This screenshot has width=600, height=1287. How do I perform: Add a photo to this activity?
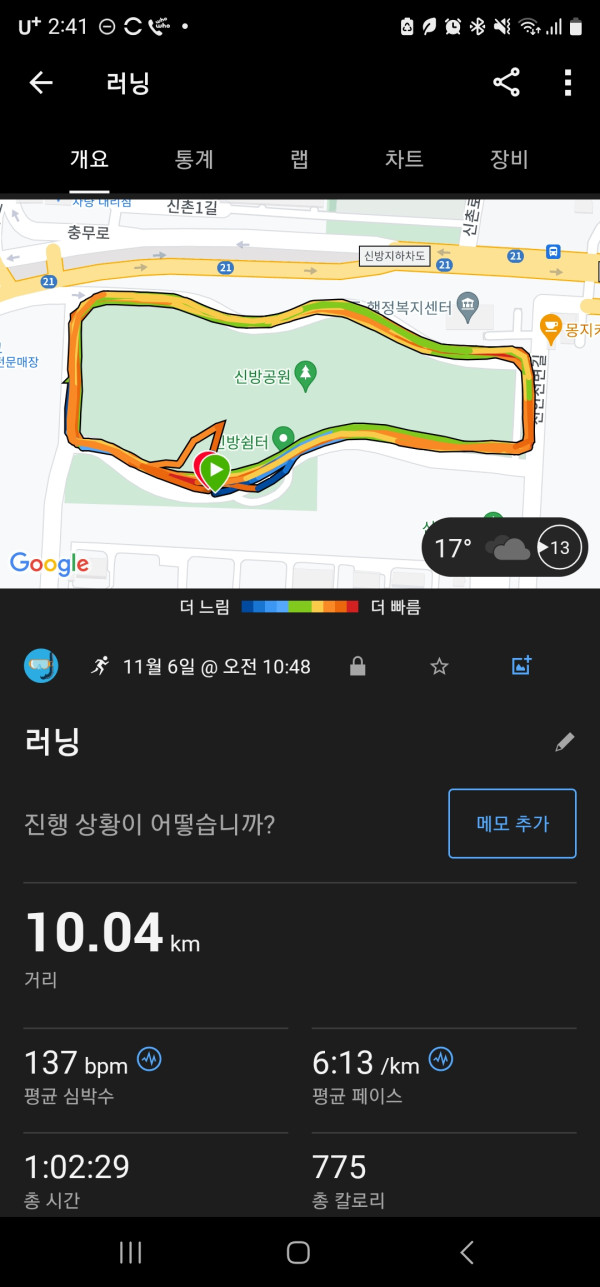click(x=521, y=666)
